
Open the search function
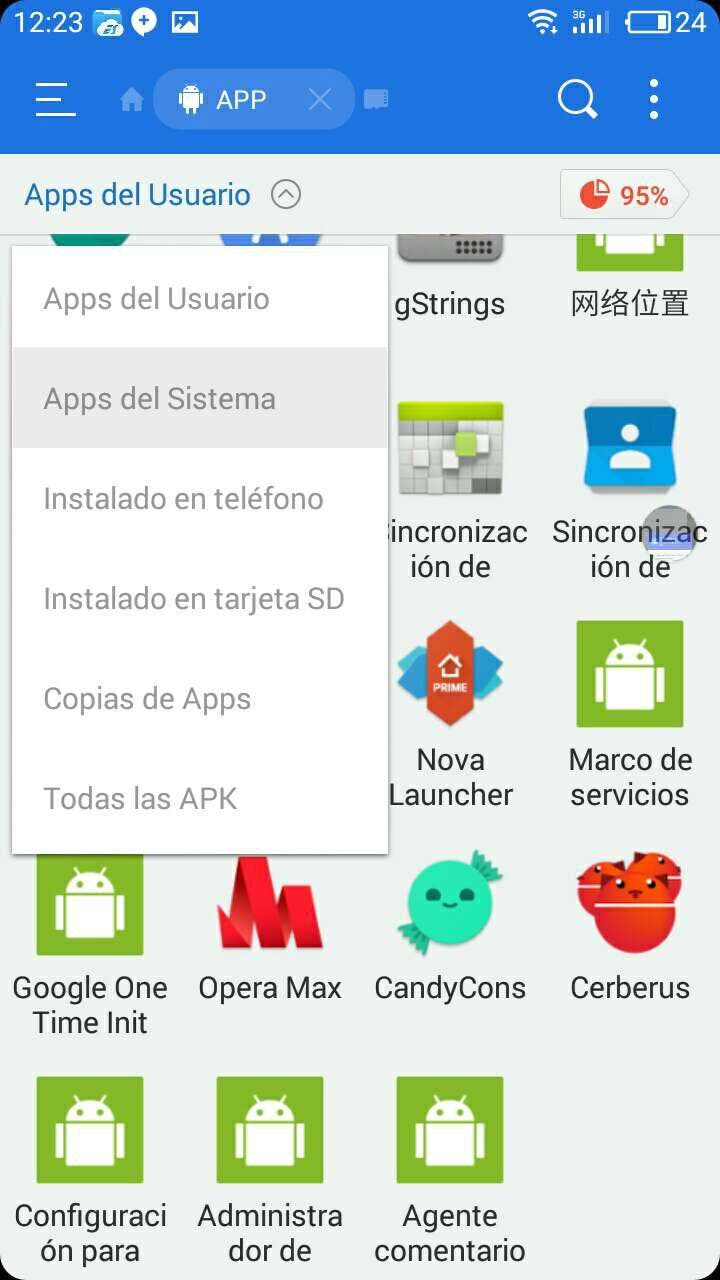point(577,99)
